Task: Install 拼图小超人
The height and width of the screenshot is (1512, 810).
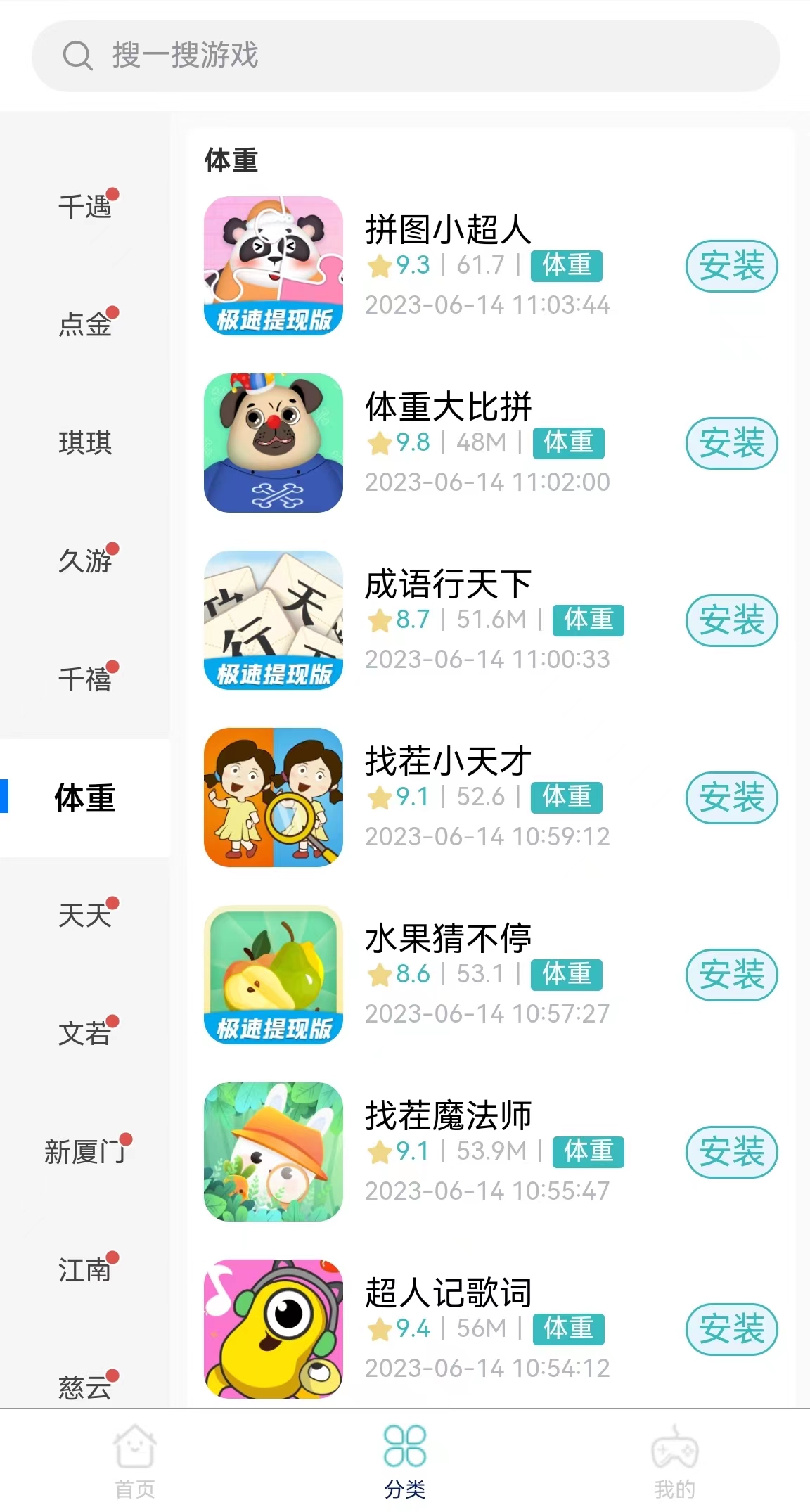Action: (731, 266)
